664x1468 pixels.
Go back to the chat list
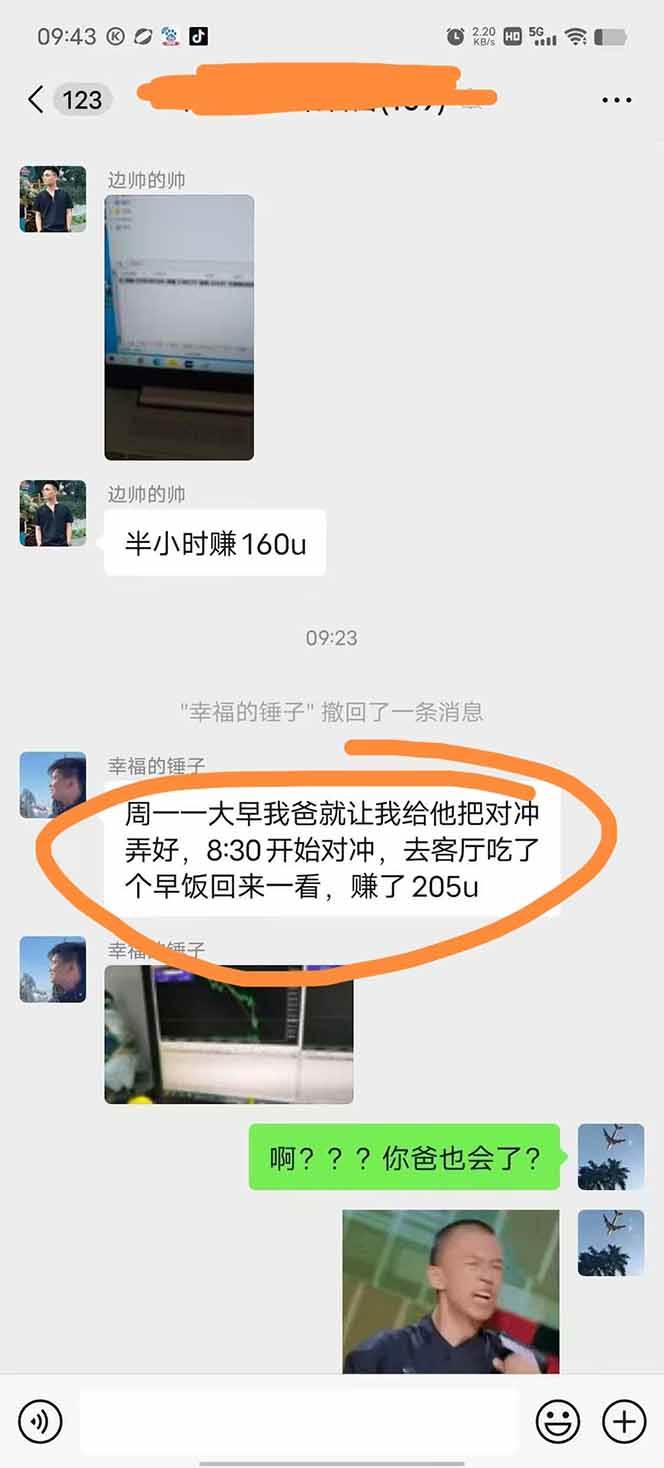(x=37, y=99)
